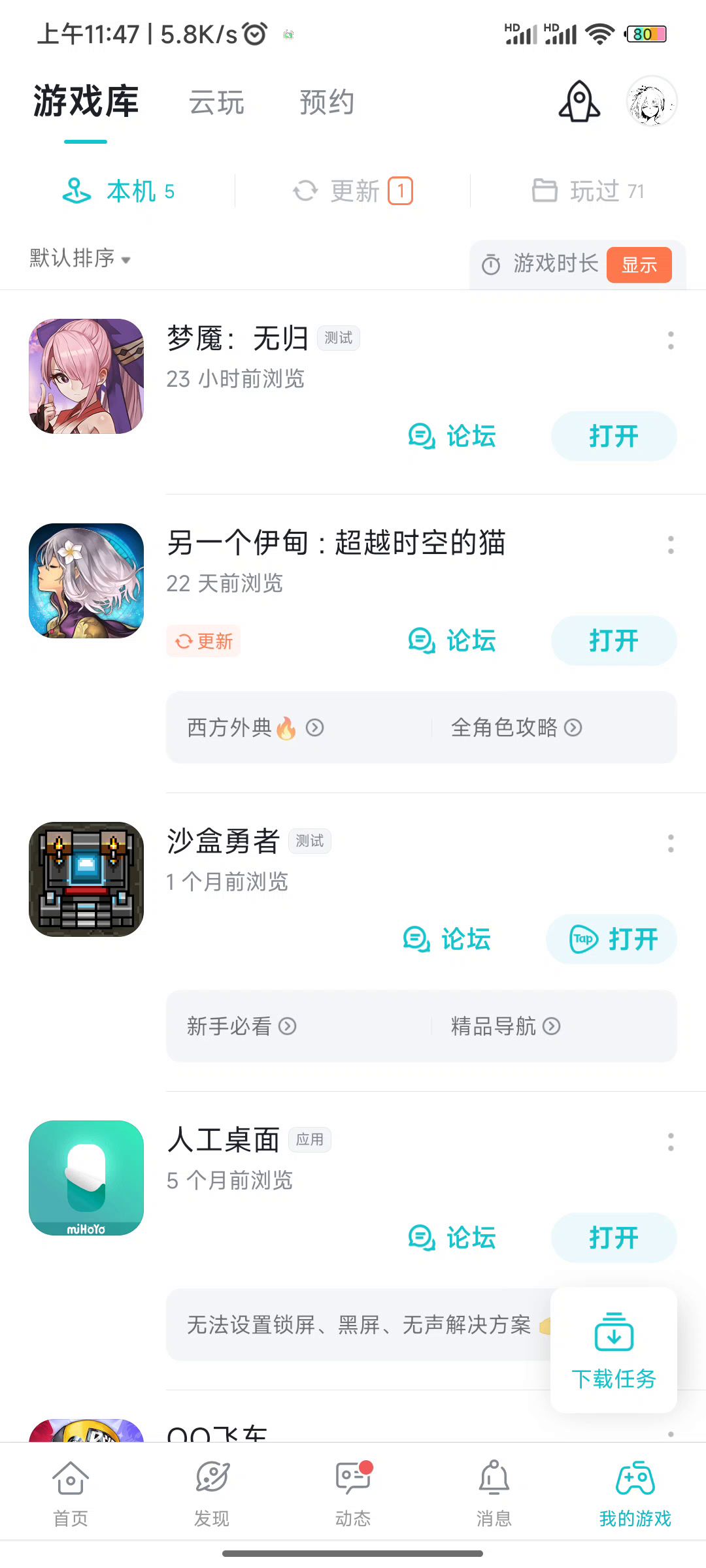Viewport: 706px width, 1568px height.
Task: Open the 人工桌面 app icon
Action: click(x=86, y=1178)
